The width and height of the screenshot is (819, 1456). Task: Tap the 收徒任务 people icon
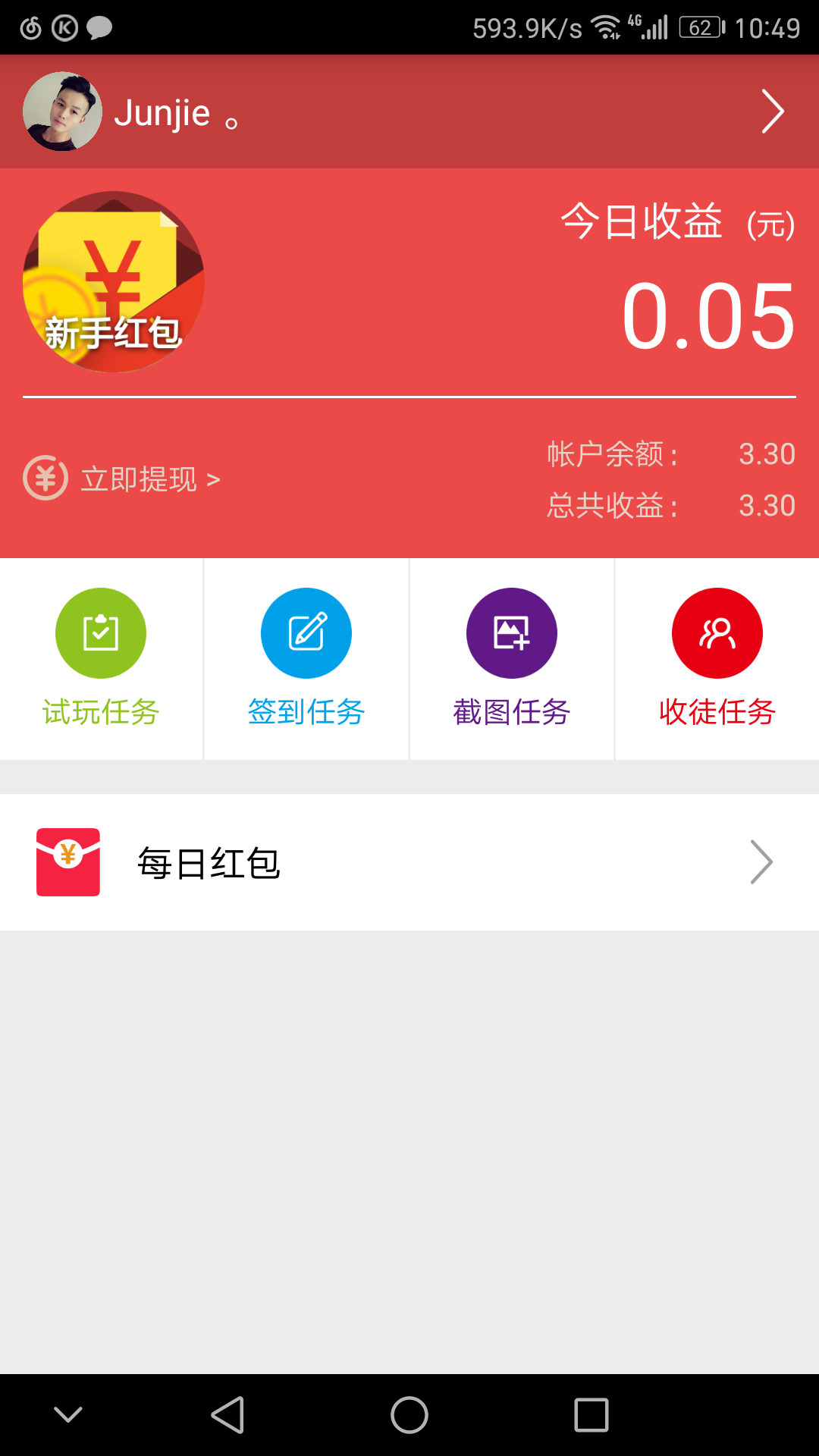pyautogui.click(x=717, y=632)
